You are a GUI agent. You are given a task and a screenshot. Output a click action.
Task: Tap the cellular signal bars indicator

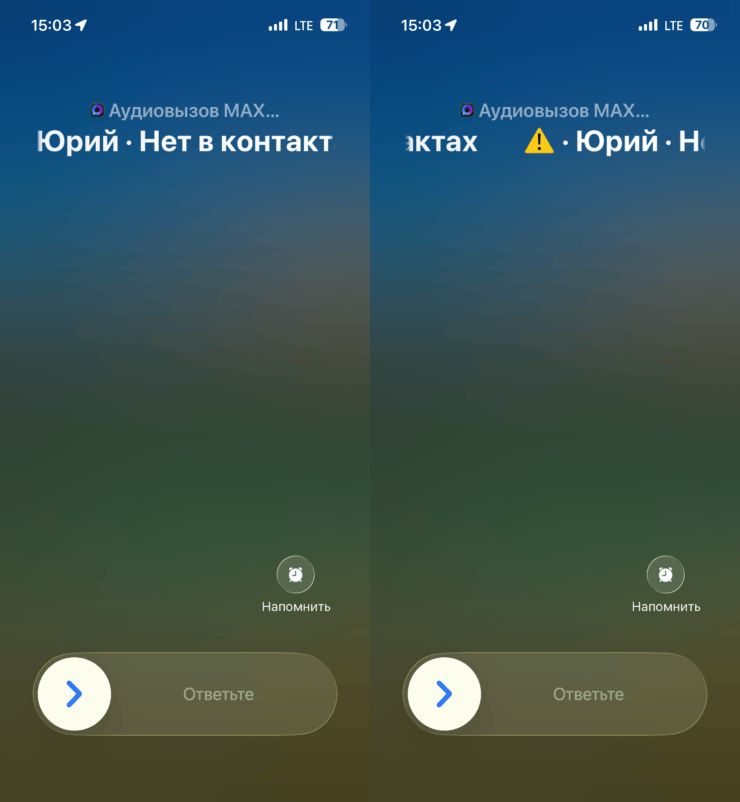coord(279,24)
